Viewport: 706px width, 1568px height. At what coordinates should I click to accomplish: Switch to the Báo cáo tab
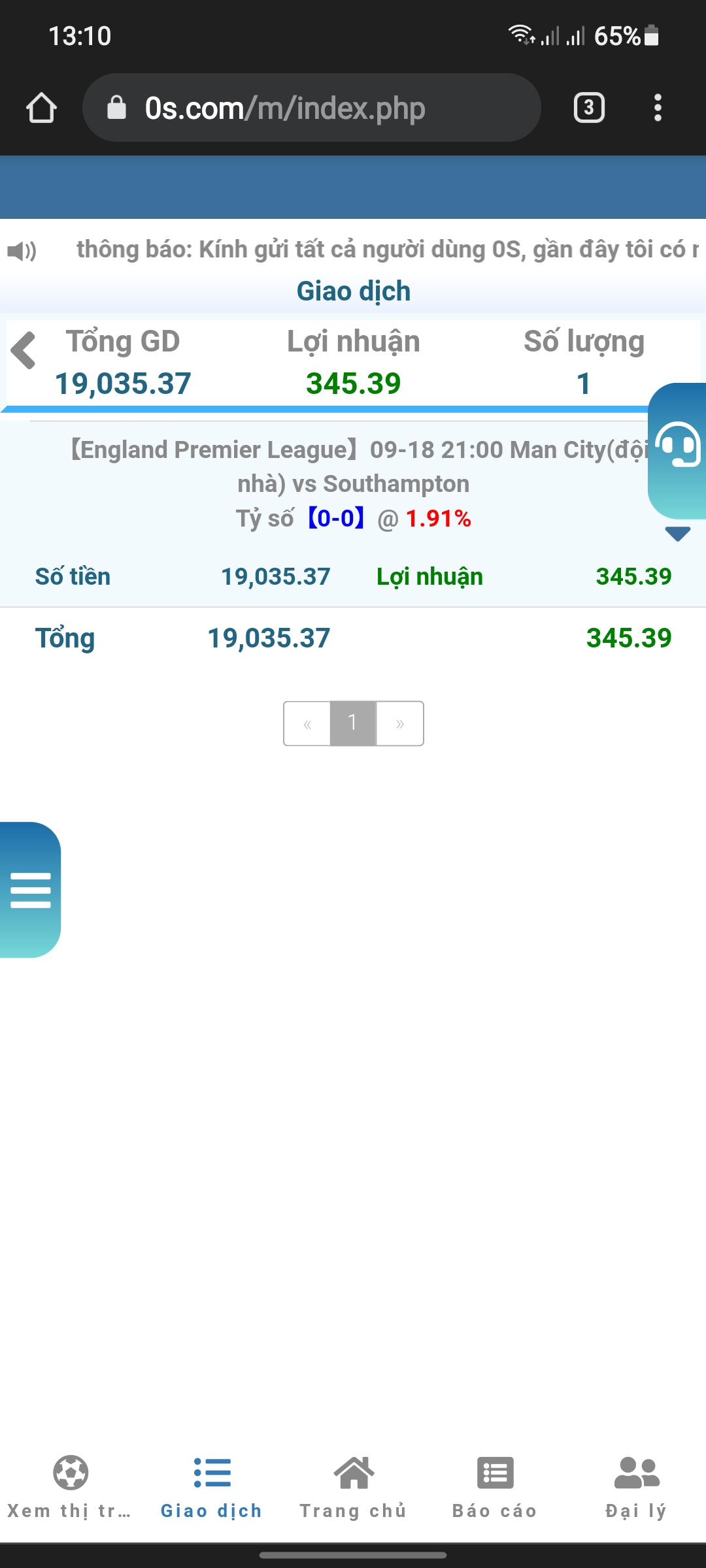[x=495, y=1486]
